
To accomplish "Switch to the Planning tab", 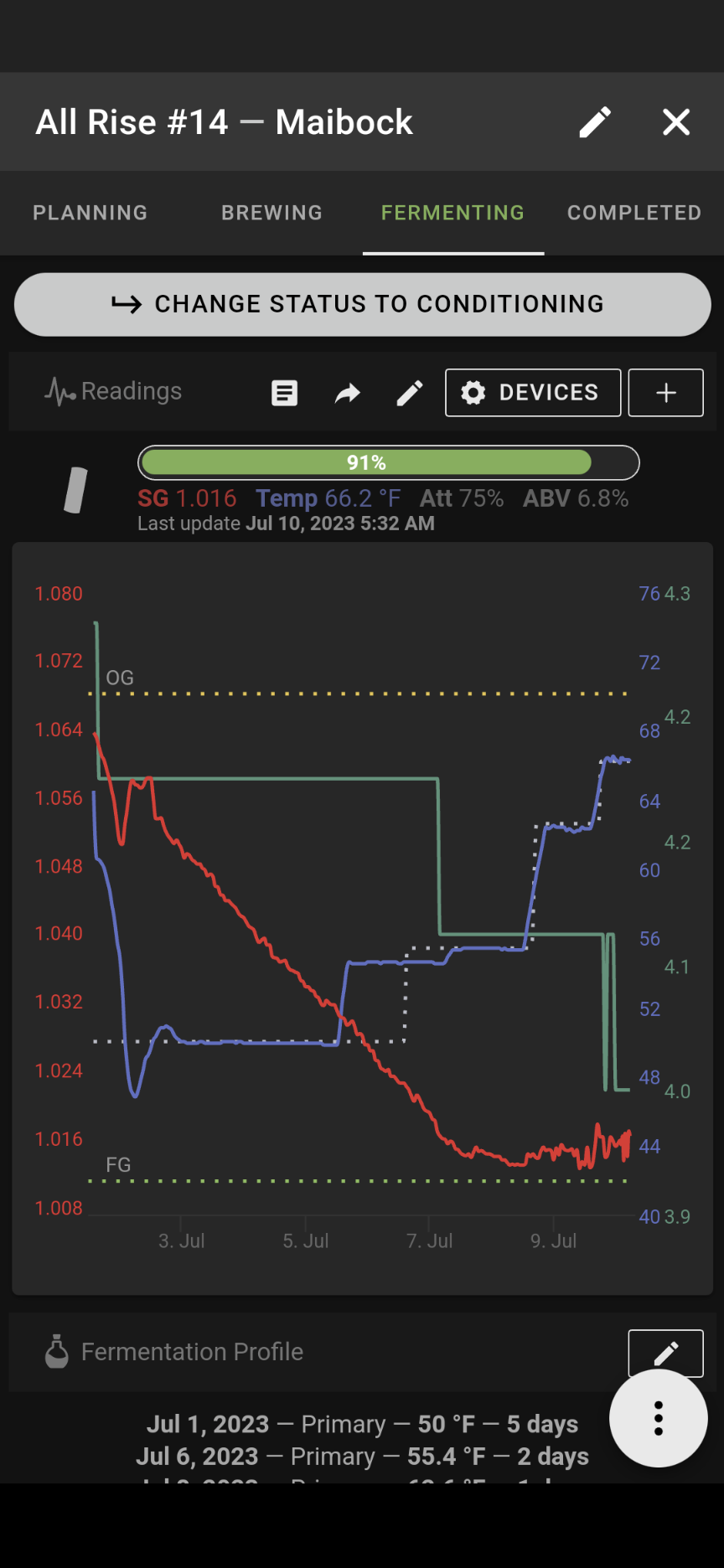I will click(90, 213).
